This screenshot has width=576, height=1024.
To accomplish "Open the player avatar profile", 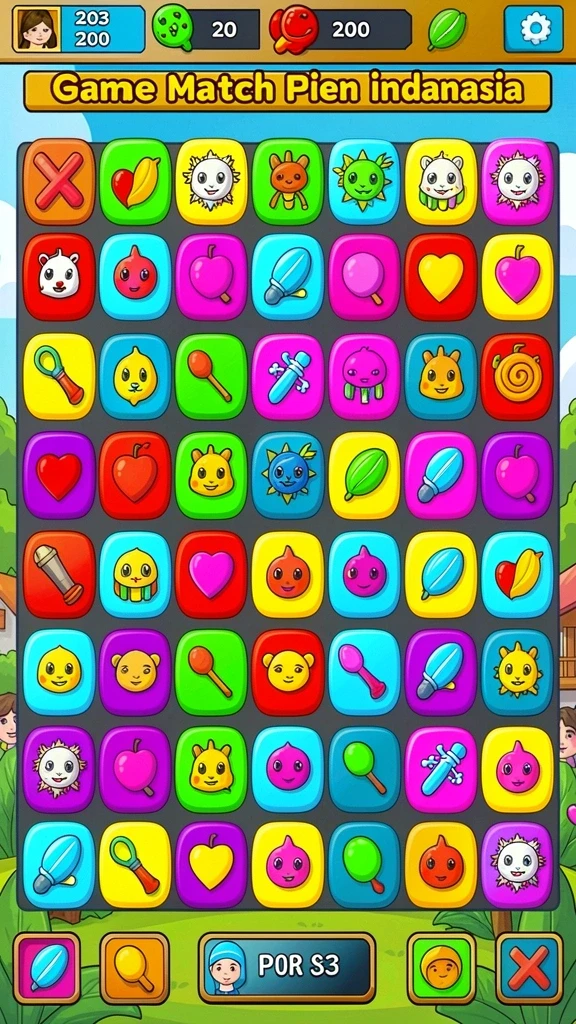I will point(37,29).
